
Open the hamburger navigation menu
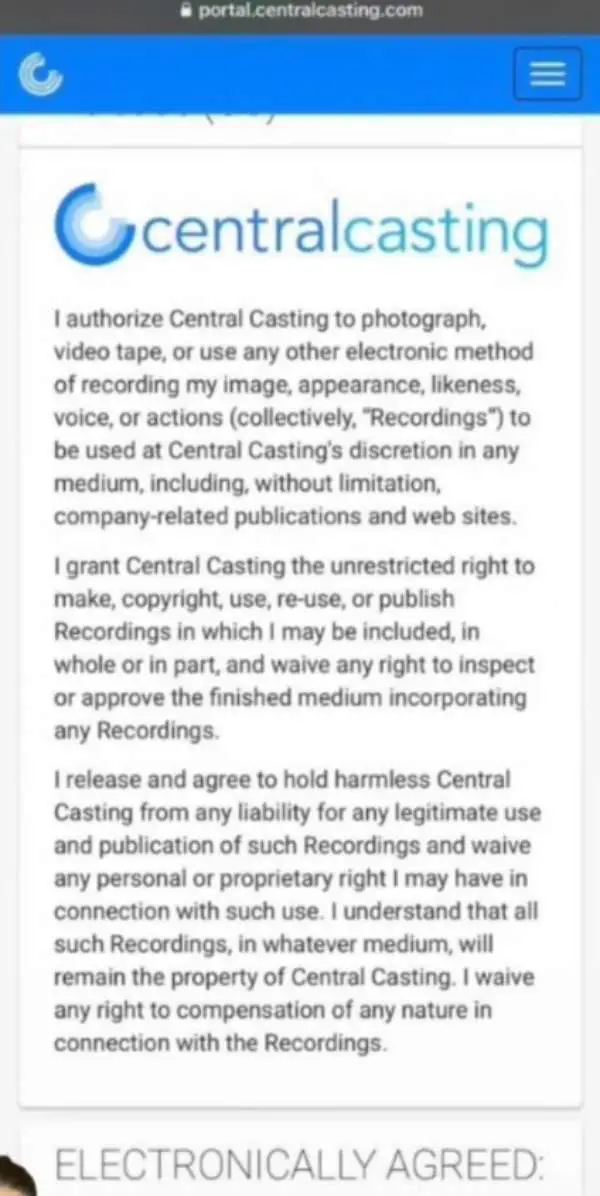547,74
